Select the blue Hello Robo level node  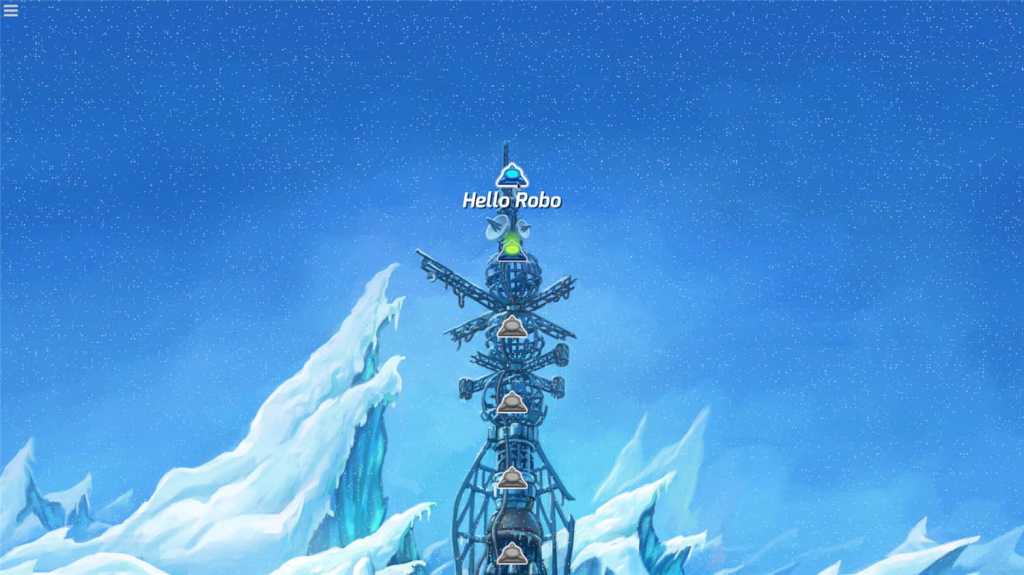point(512,176)
